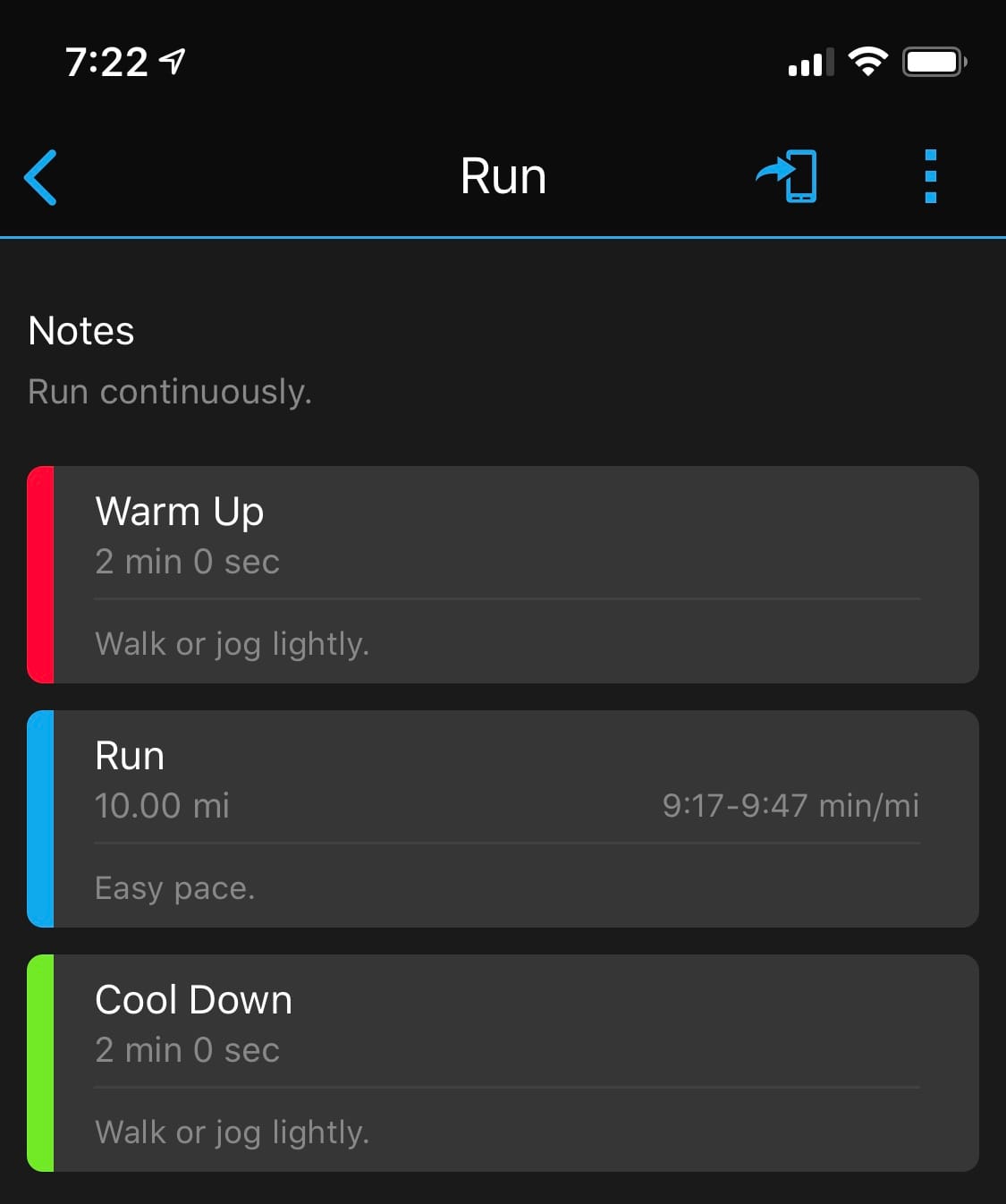The height and width of the screenshot is (1204, 1006).
Task: Open the three-dot overflow menu
Action: pyautogui.click(x=930, y=176)
